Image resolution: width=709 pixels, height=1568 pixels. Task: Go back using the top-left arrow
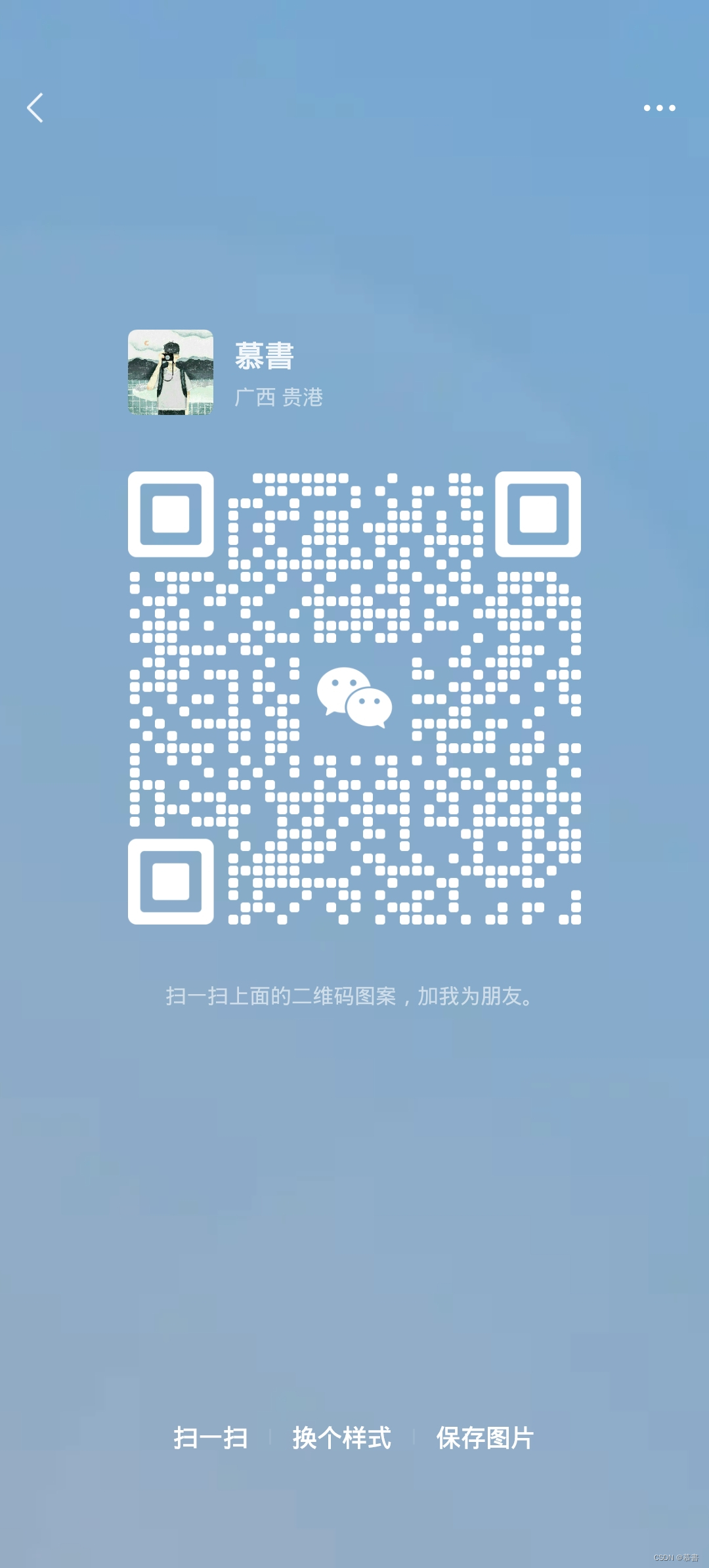[35, 108]
